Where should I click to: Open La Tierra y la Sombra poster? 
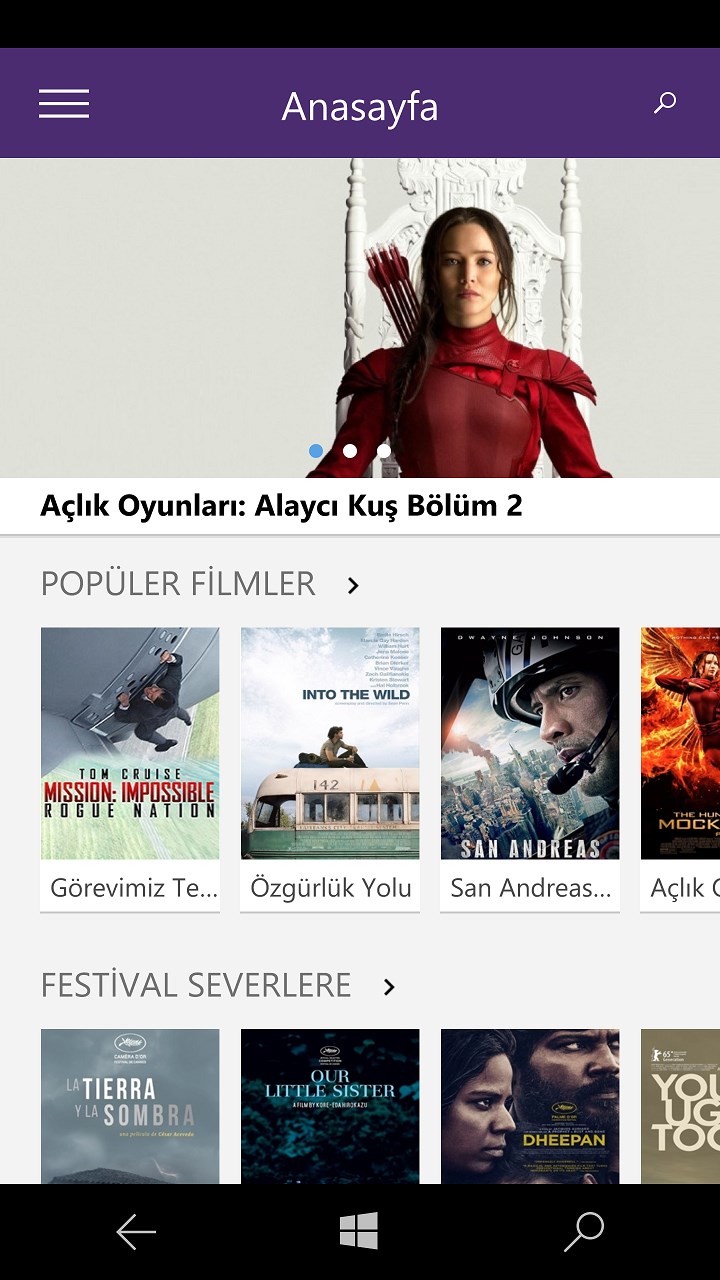[130, 1105]
